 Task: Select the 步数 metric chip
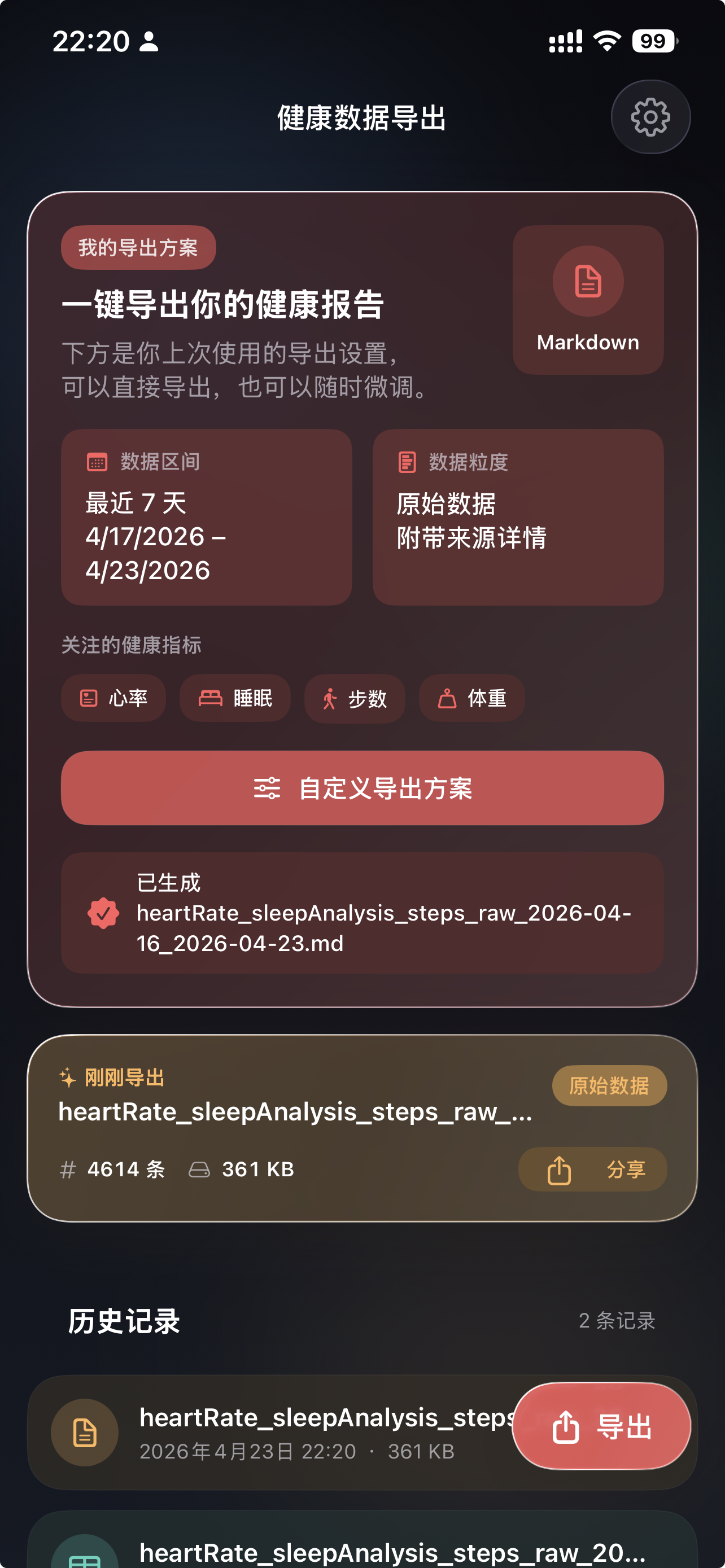(354, 698)
